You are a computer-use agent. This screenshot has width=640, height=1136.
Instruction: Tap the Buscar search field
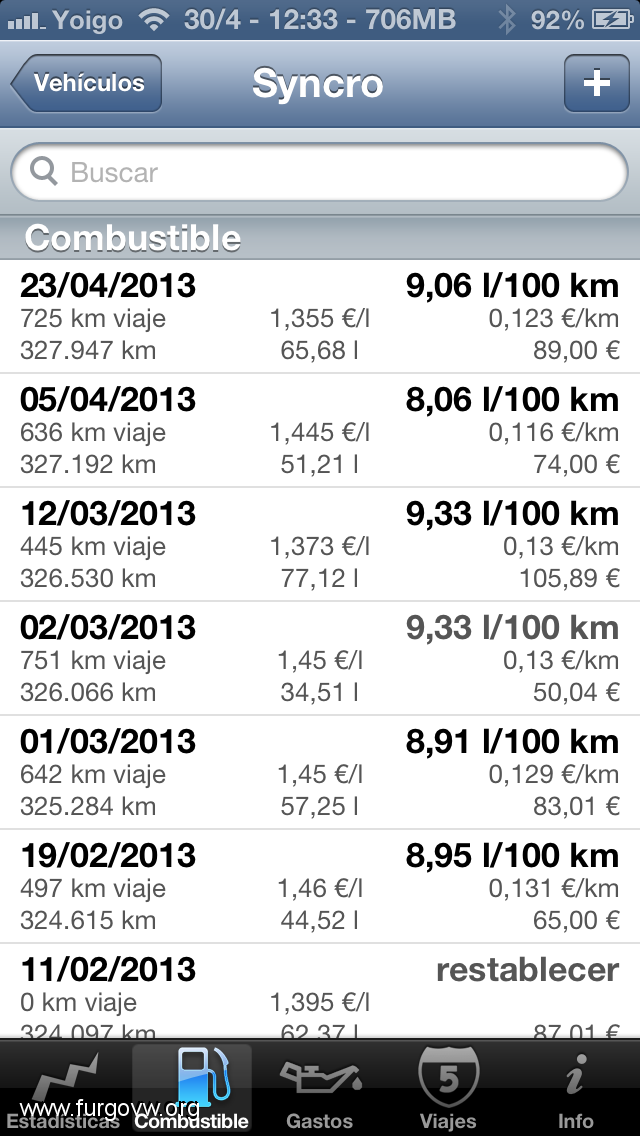[x=320, y=172]
